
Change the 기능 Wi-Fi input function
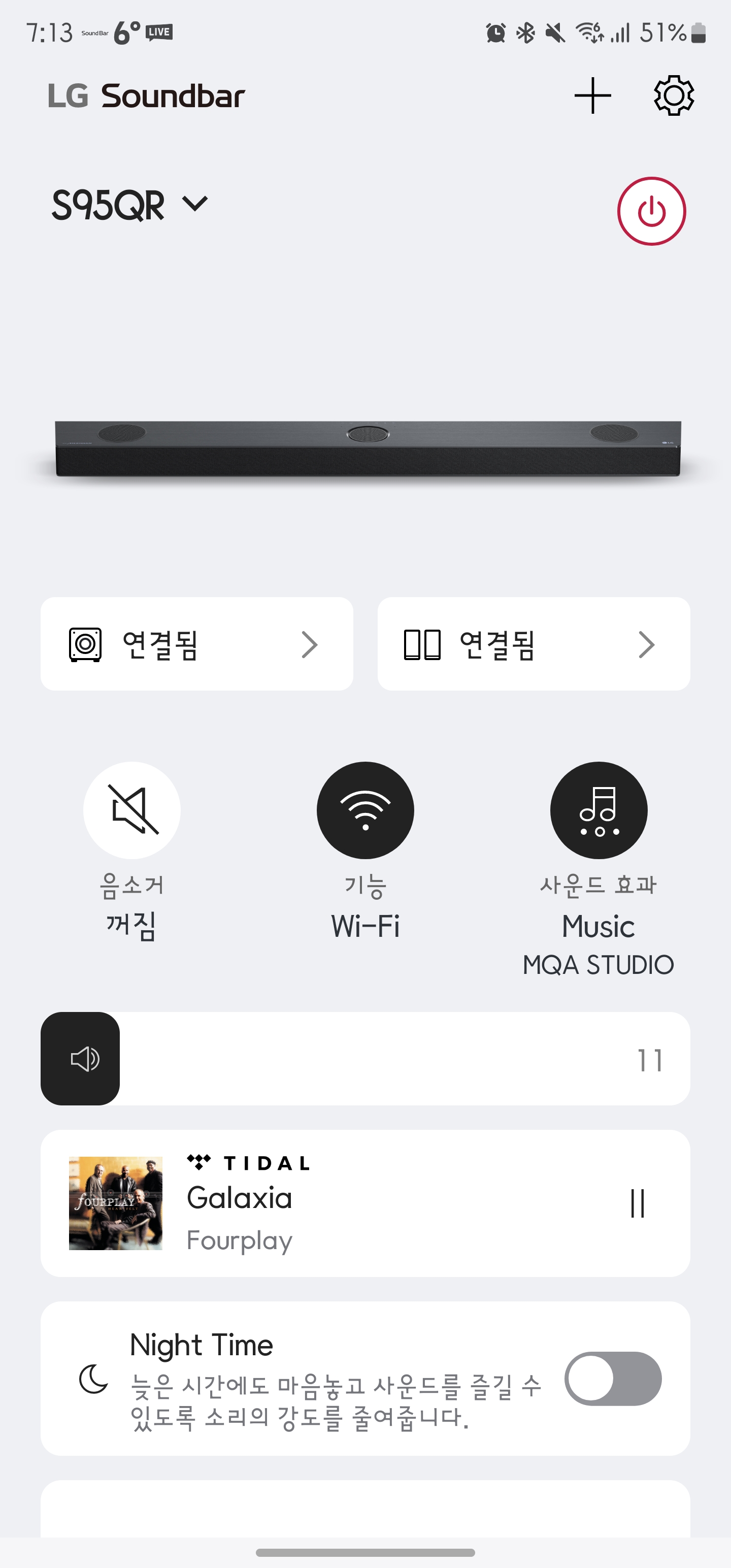(x=365, y=810)
